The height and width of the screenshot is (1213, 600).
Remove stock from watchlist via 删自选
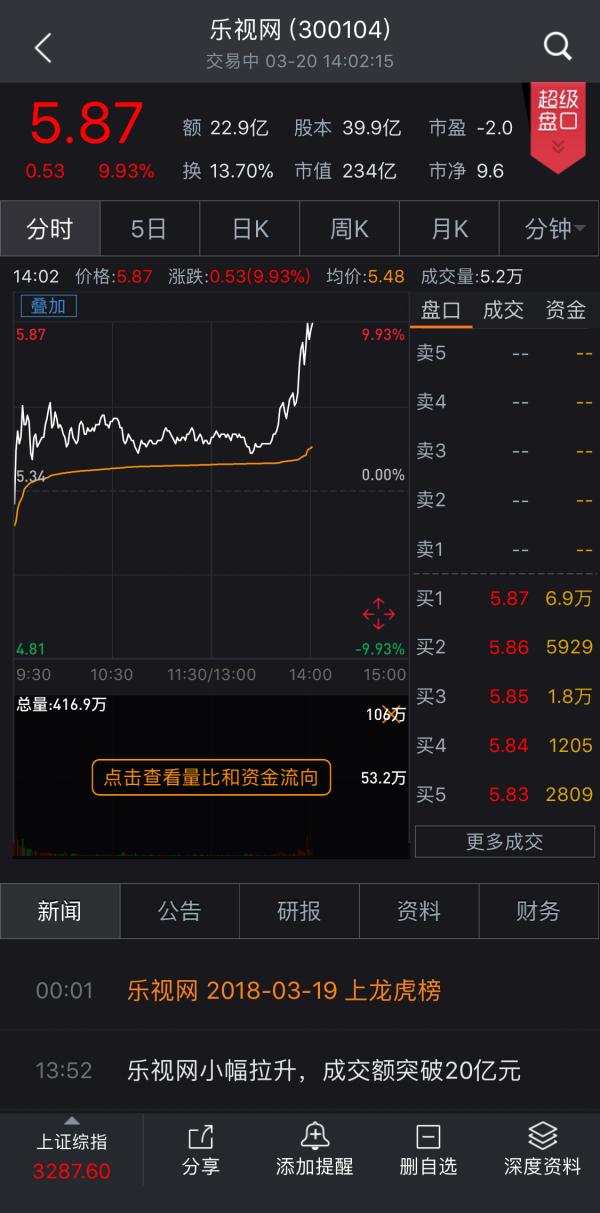pyautogui.click(x=428, y=1149)
